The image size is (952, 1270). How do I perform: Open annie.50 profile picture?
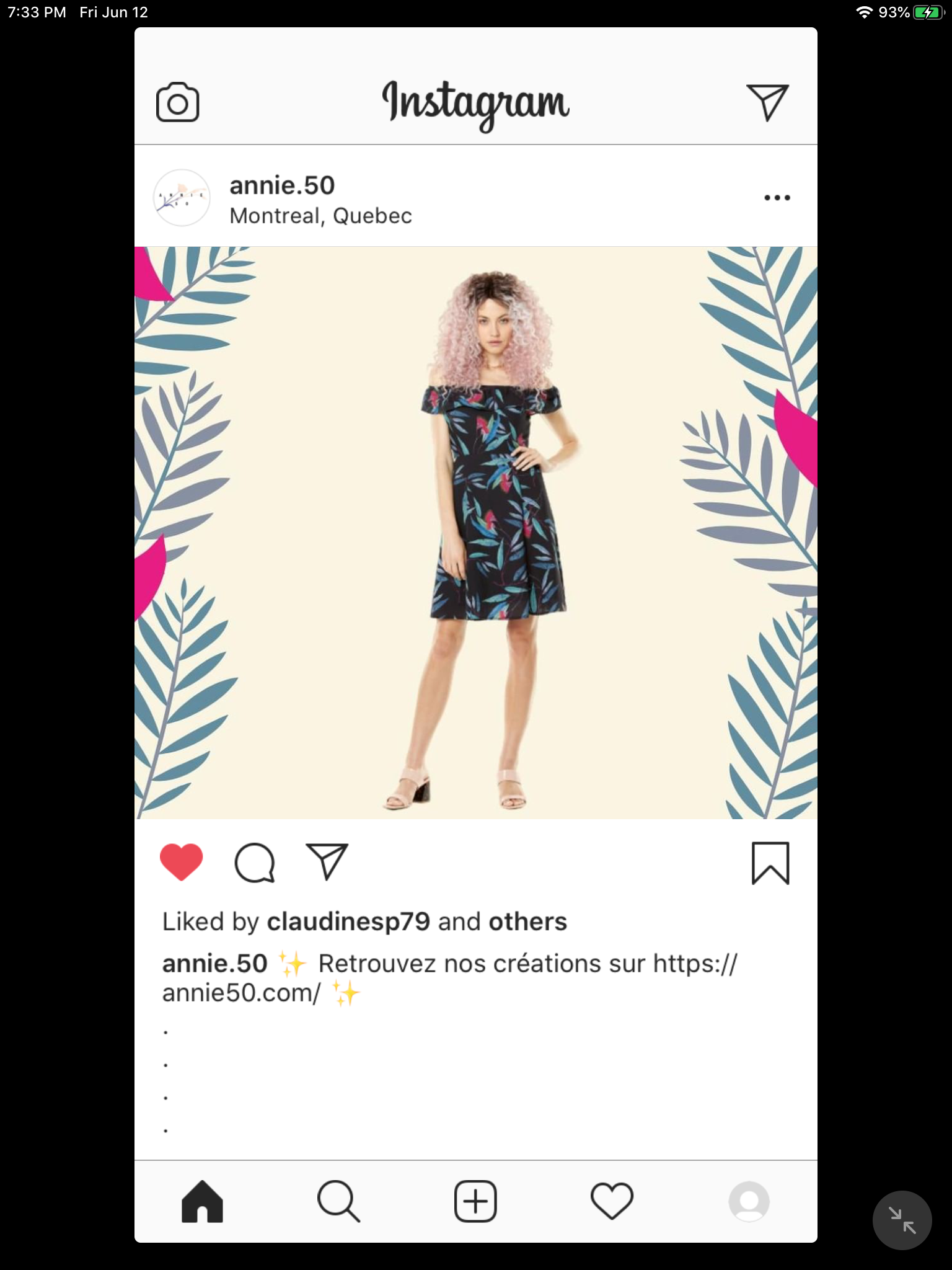coord(182,198)
